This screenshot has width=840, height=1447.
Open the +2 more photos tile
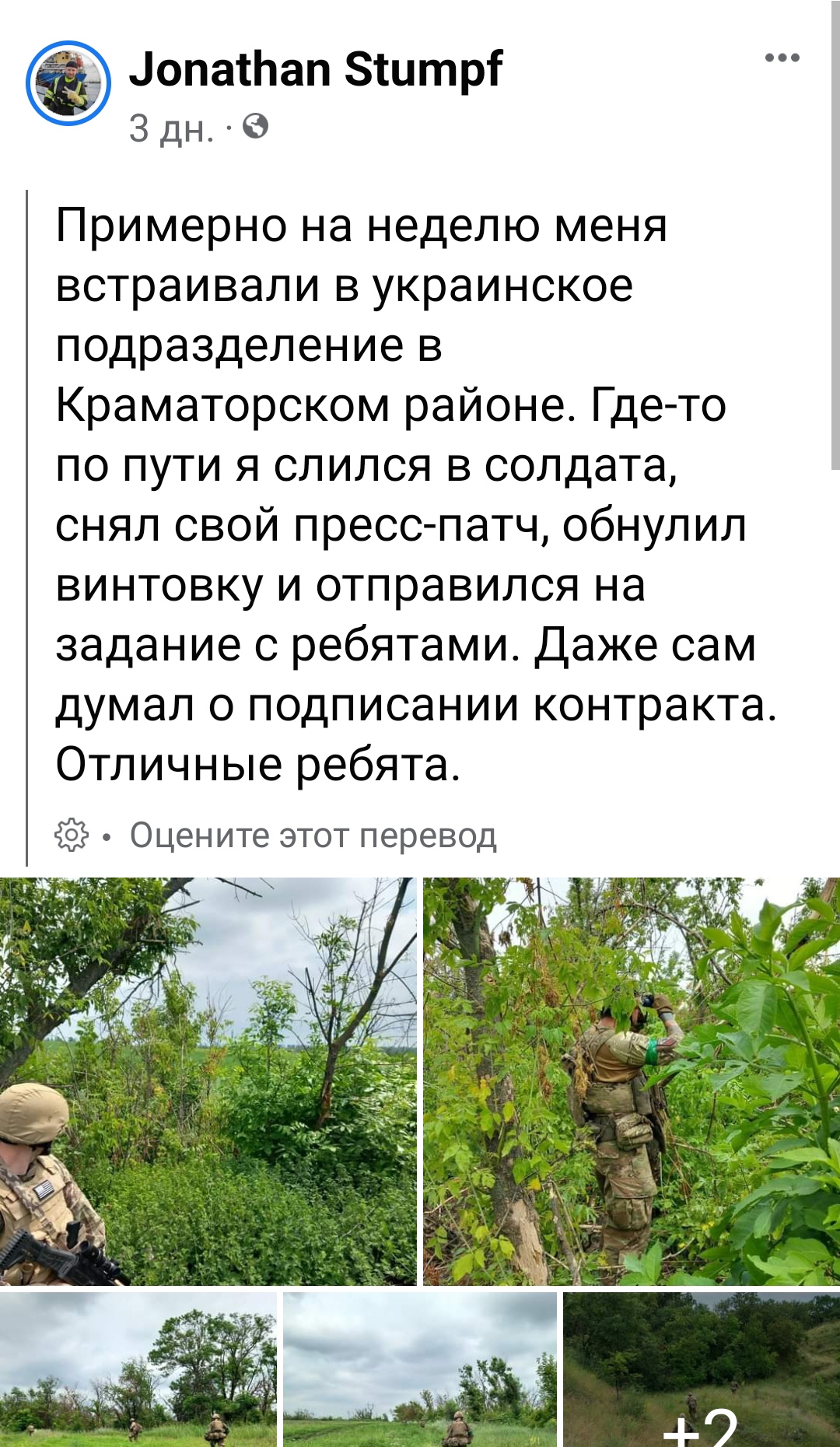(702, 1369)
